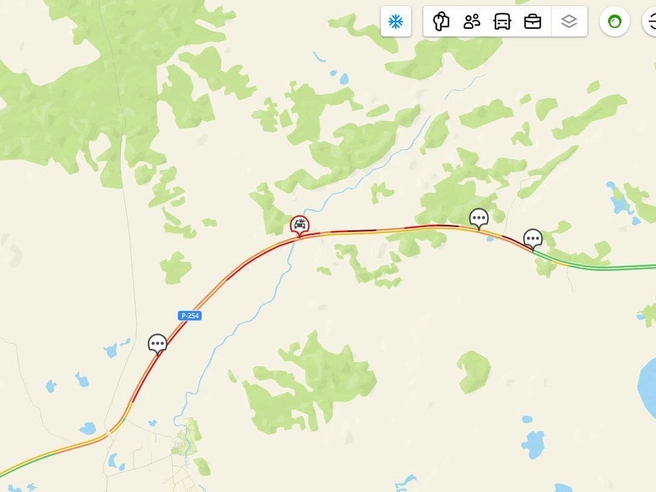This screenshot has width=656, height=492.
Task: Enable the public transport bus layer
Action: 502,21
